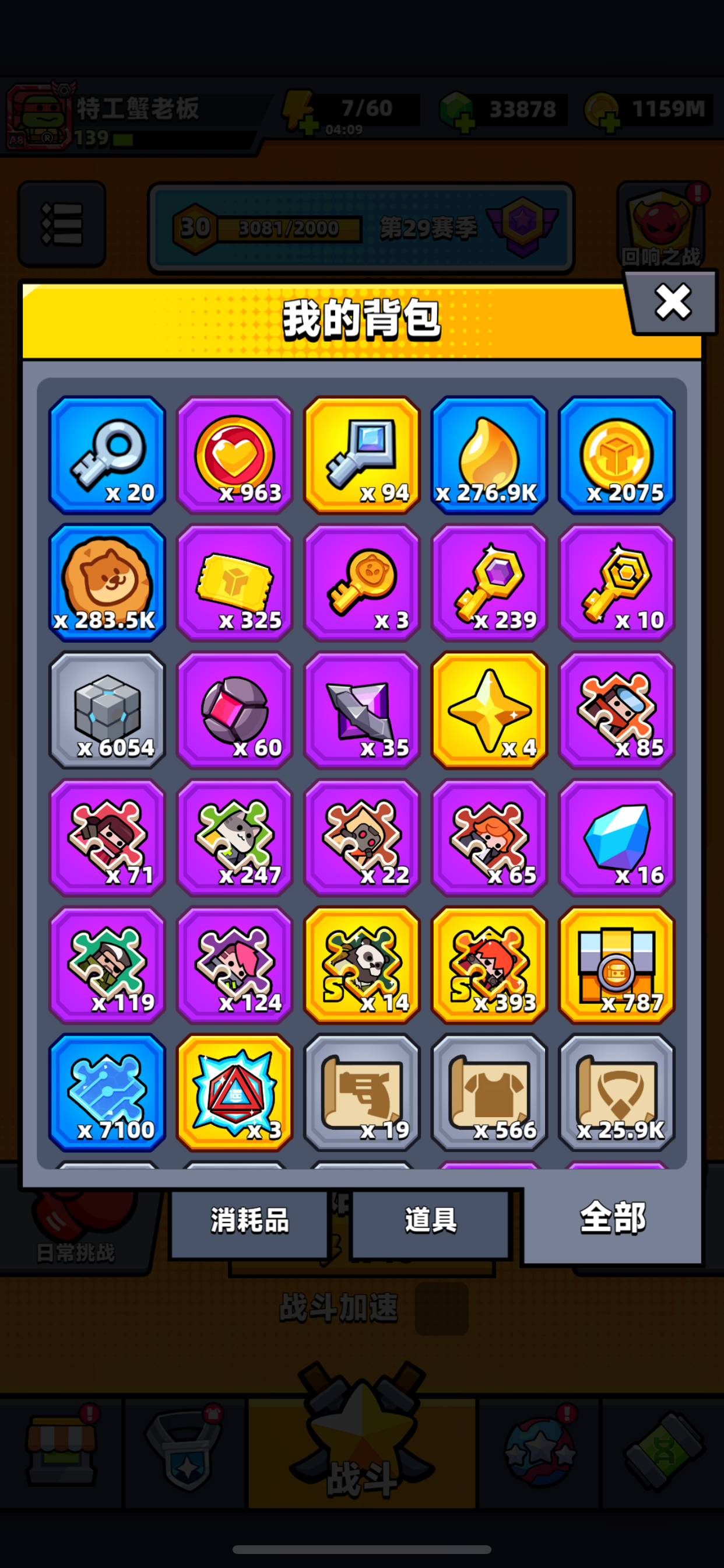Open the gold star item x 4
Screen dimensions: 724x1568
coord(489,710)
